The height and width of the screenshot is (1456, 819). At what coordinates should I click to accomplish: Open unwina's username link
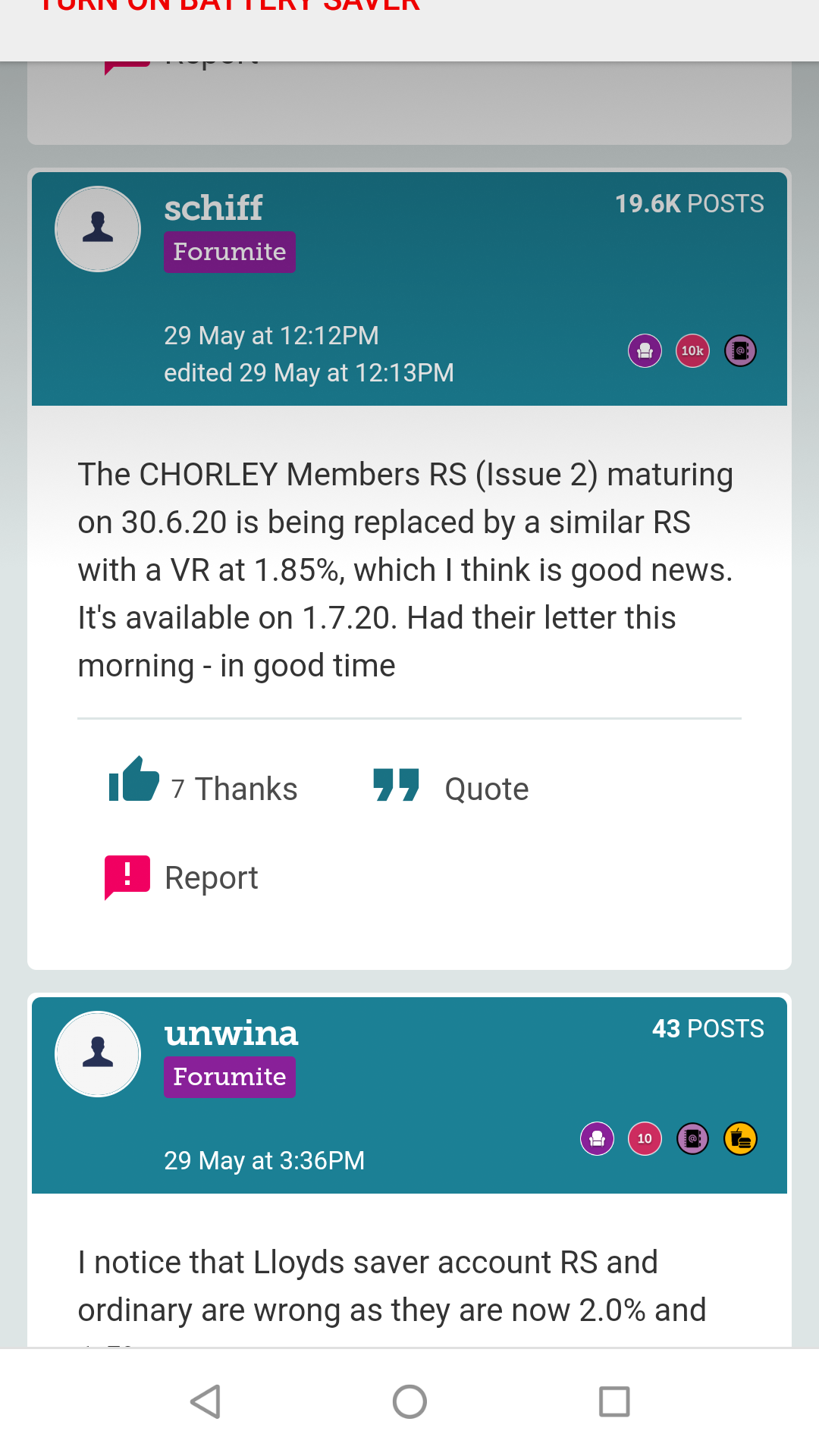tap(231, 1033)
